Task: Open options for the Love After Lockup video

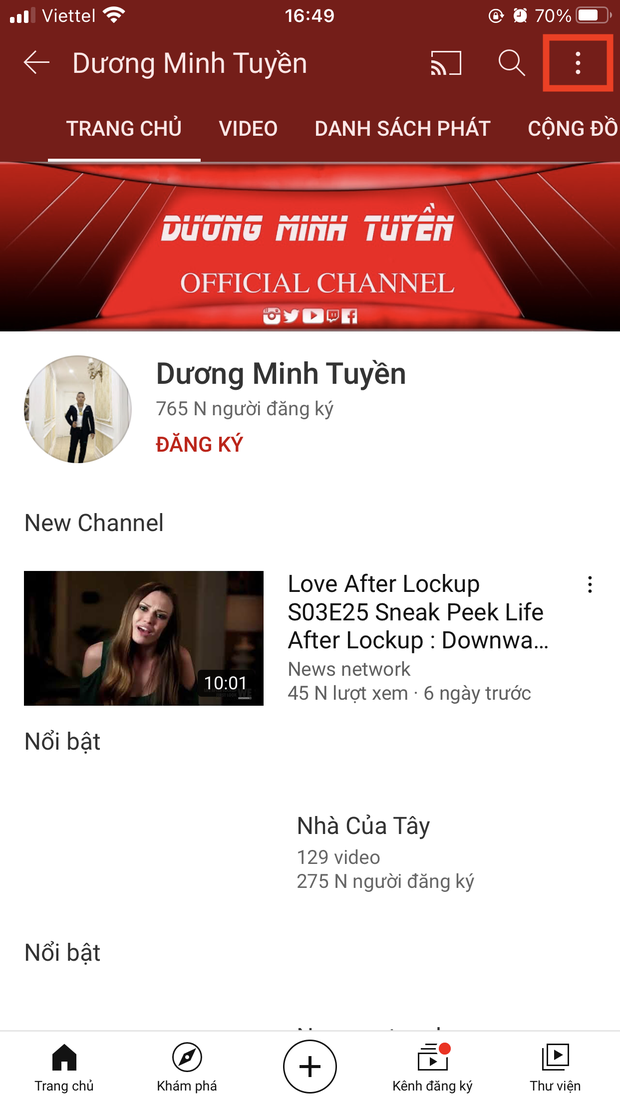Action: click(590, 585)
